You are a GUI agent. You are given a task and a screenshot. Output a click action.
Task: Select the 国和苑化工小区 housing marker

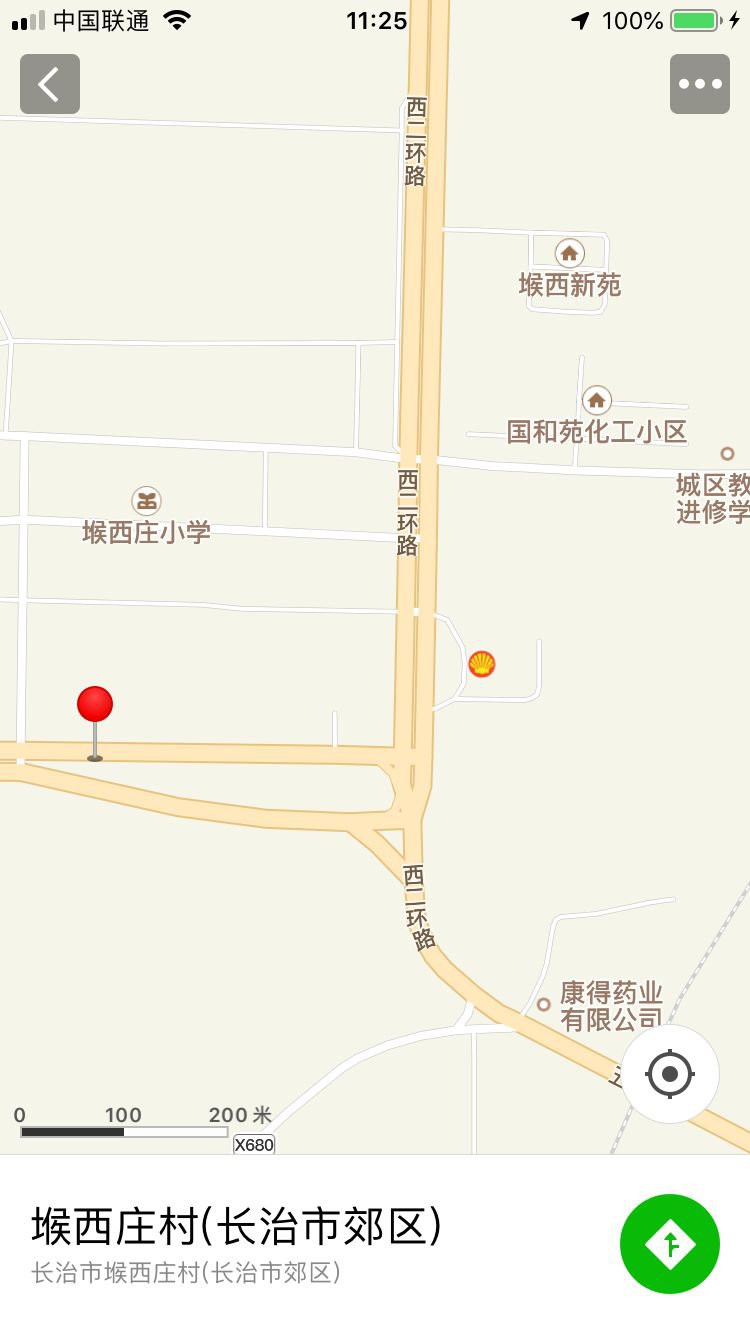tap(597, 402)
